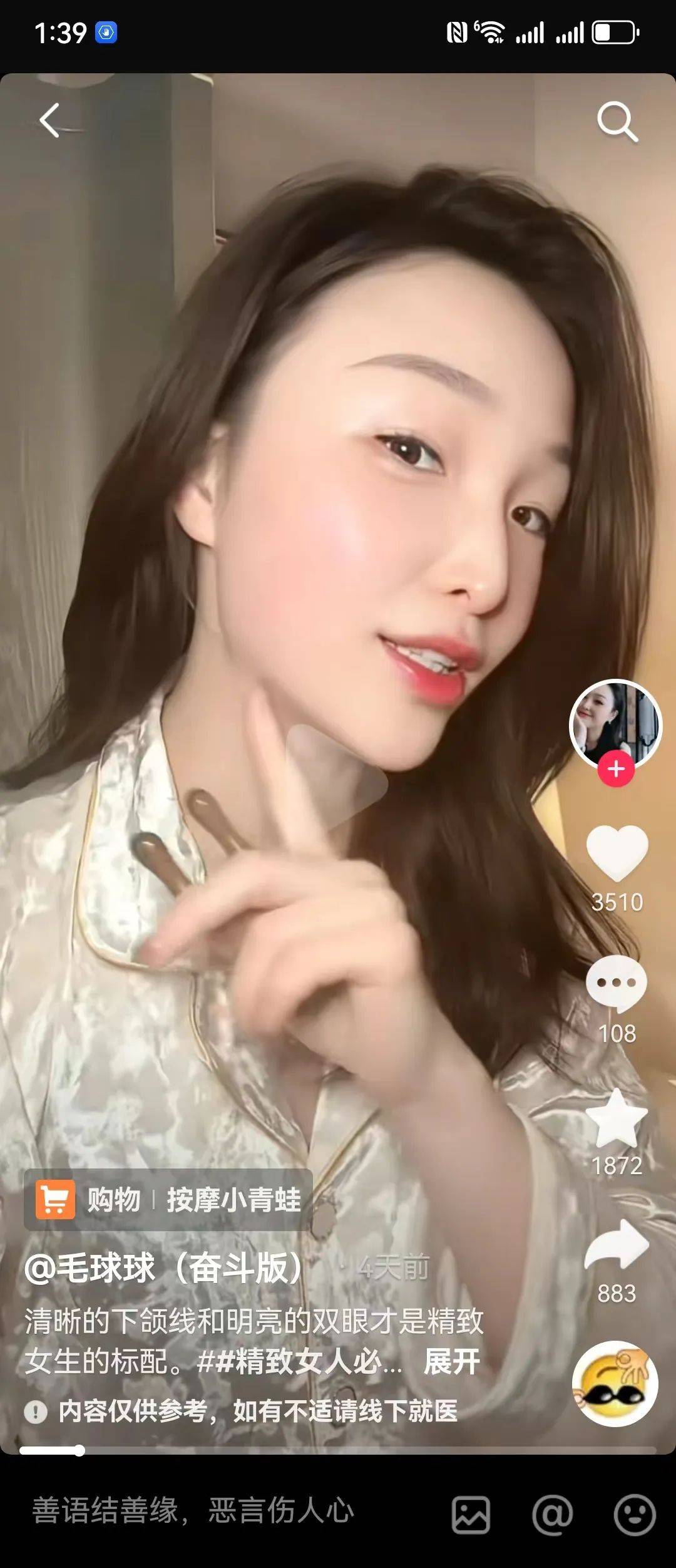676x1568 pixels.
Task: Mention someone with the @ icon
Action: [x=552, y=1515]
